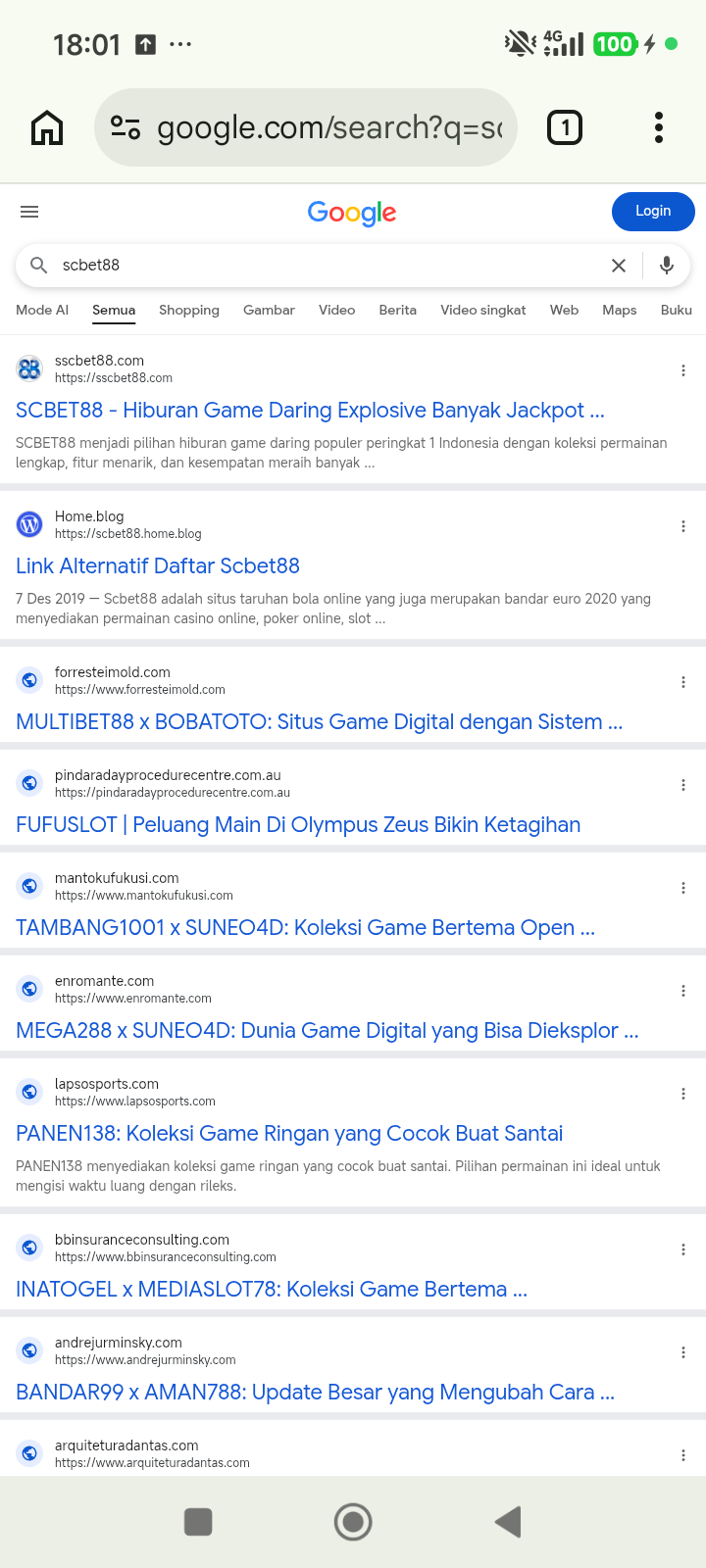Open the PANEN138 Koleksi Game Ringan result
The height and width of the screenshot is (1568, 706).
point(289,1133)
